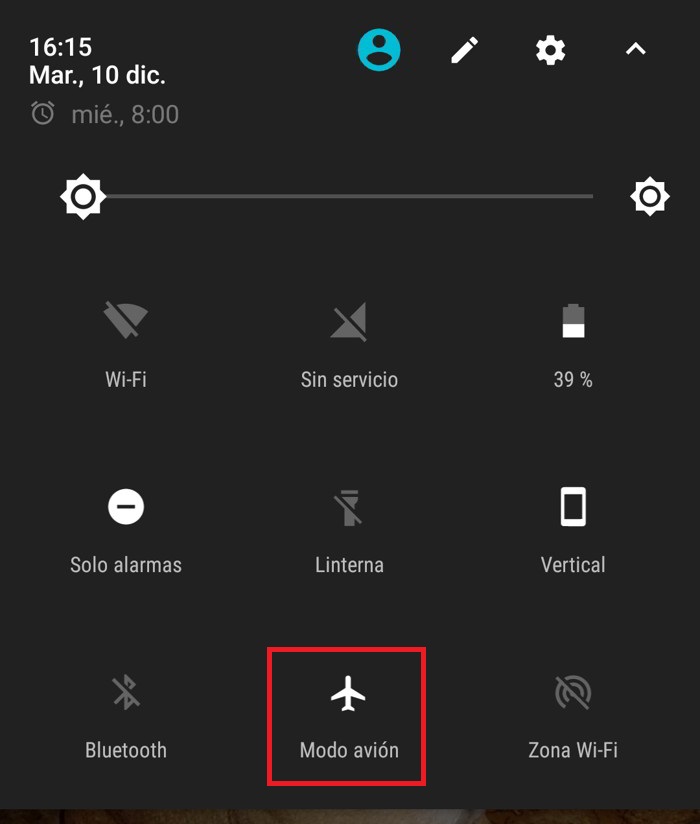
Task: Turn on the Linterna flashlight
Action: pyautogui.click(x=349, y=507)
